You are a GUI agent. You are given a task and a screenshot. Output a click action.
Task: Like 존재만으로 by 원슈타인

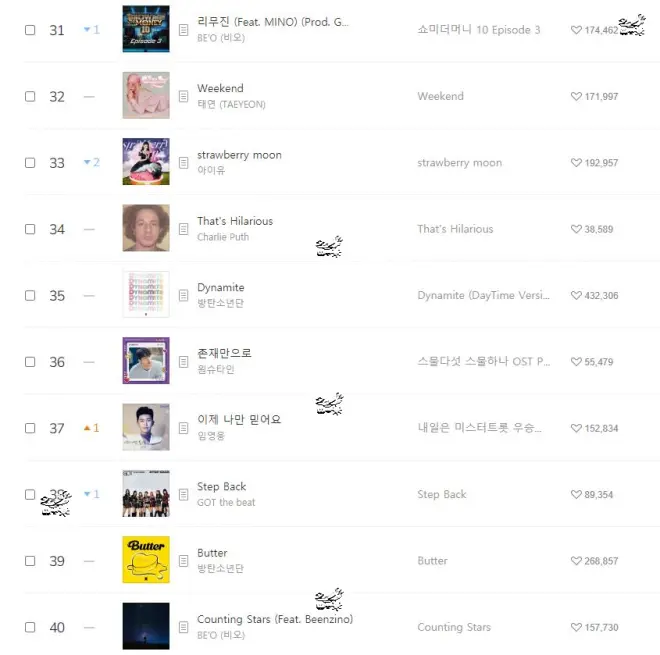(576, 362)
